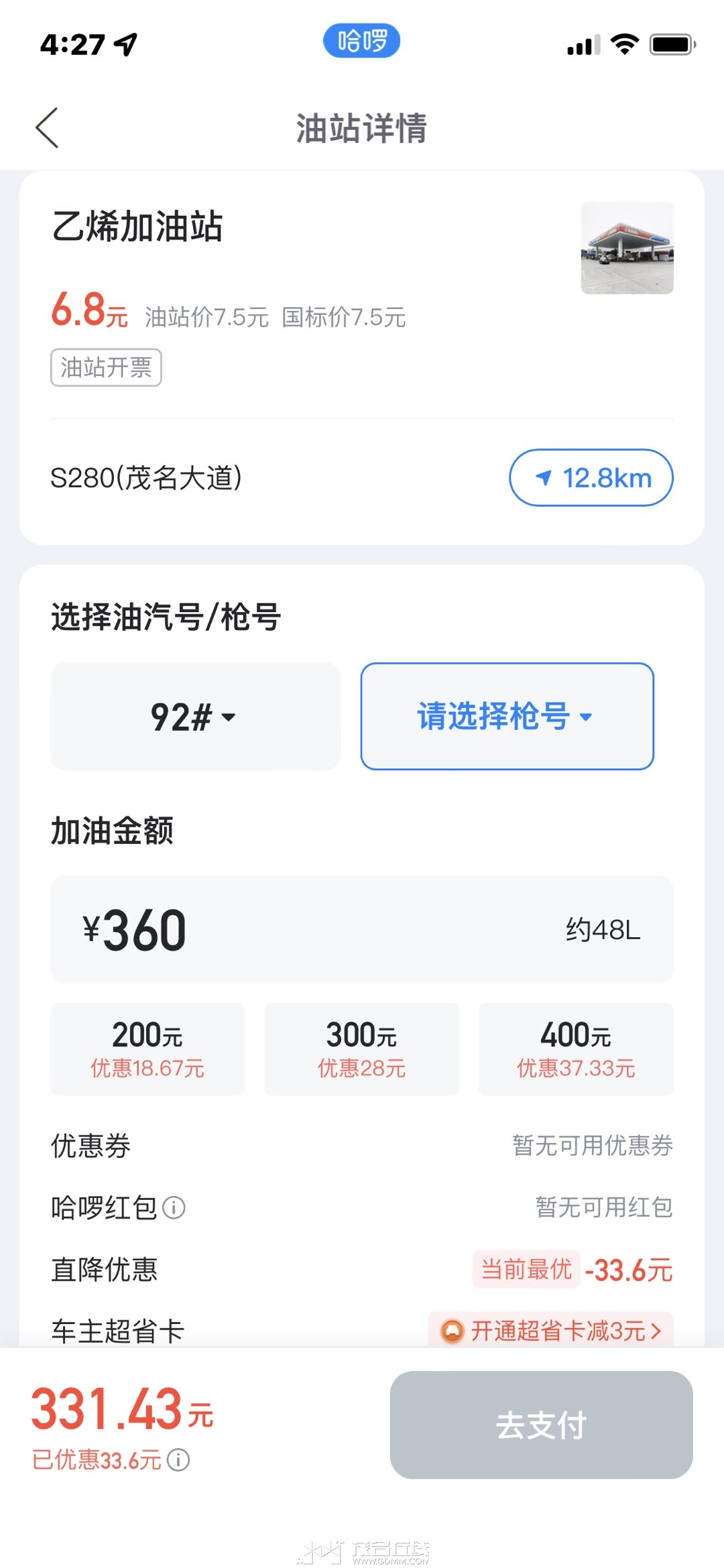Show info icon beside 哈啰红包
724x1568 pixels.
pos(174,1208)
